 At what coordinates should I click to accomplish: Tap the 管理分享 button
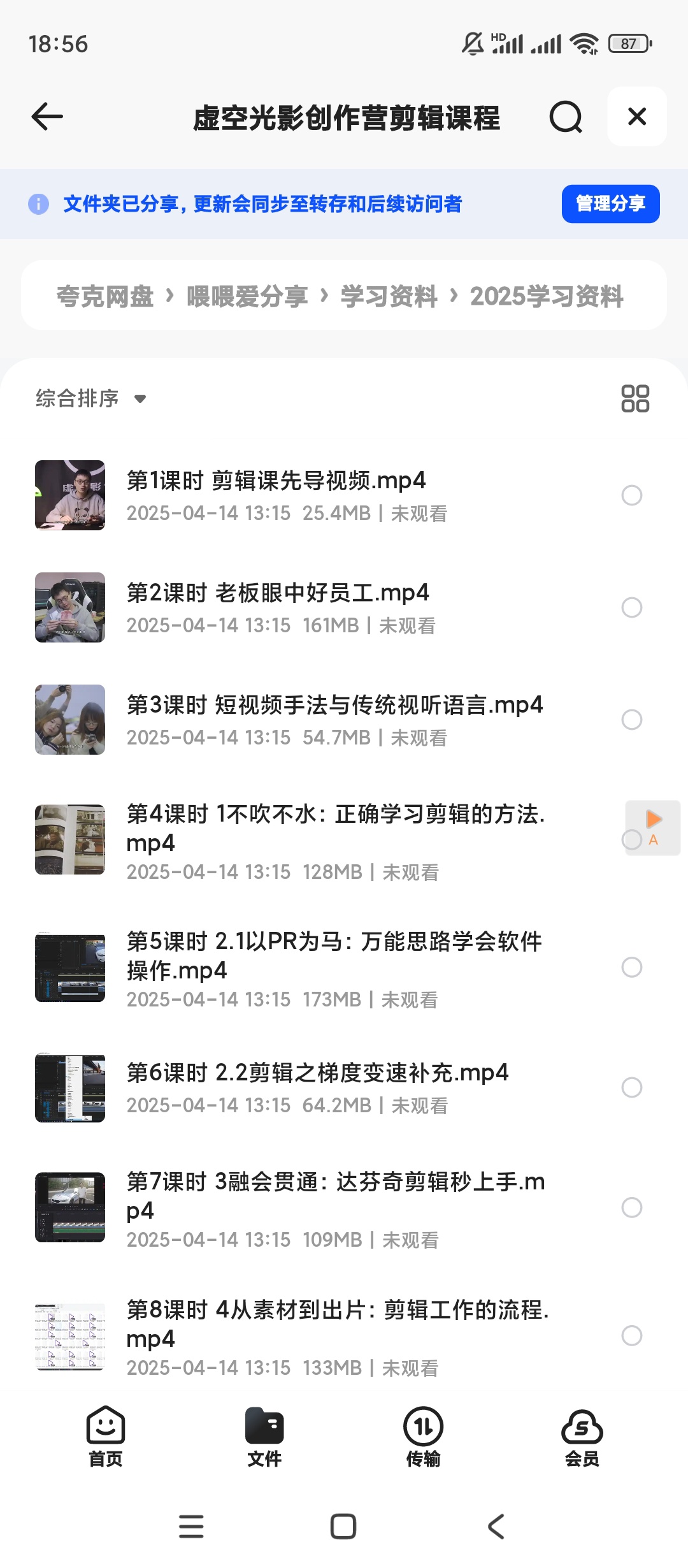tap(610, 204)
